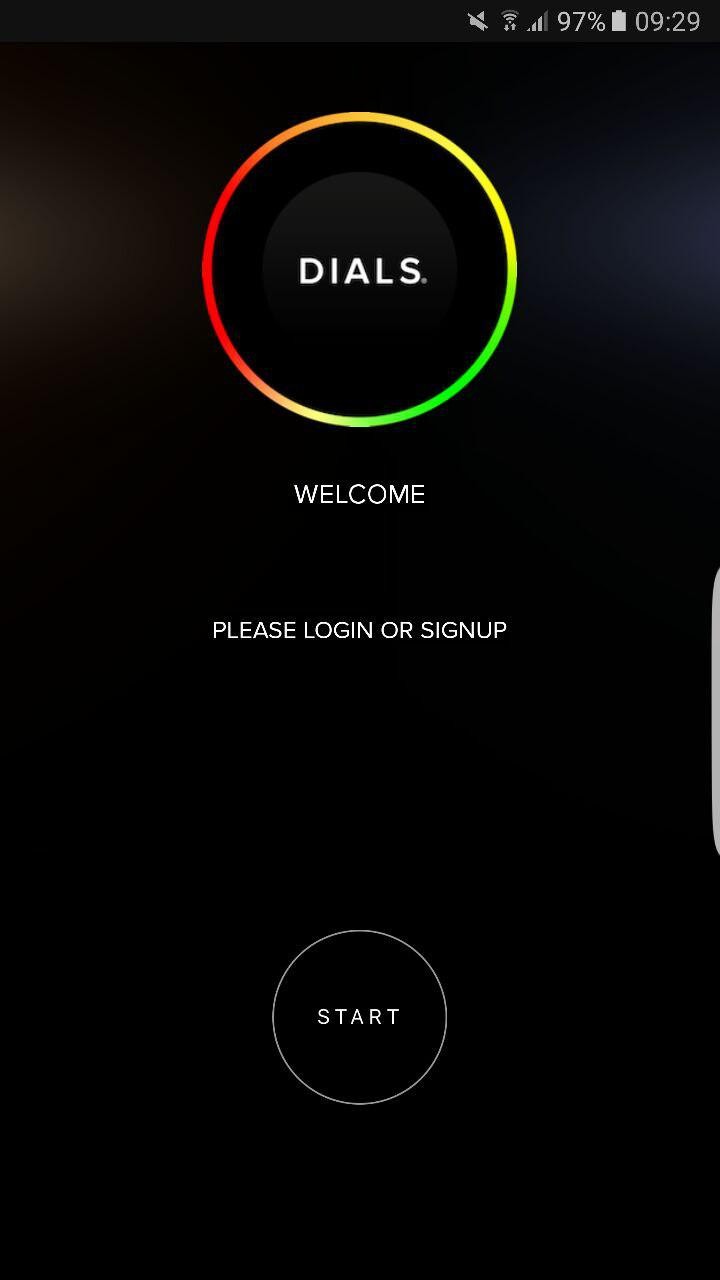720x1280 pixels.
Task: Tap the circular START button
Action: (x=359, y=1017)
